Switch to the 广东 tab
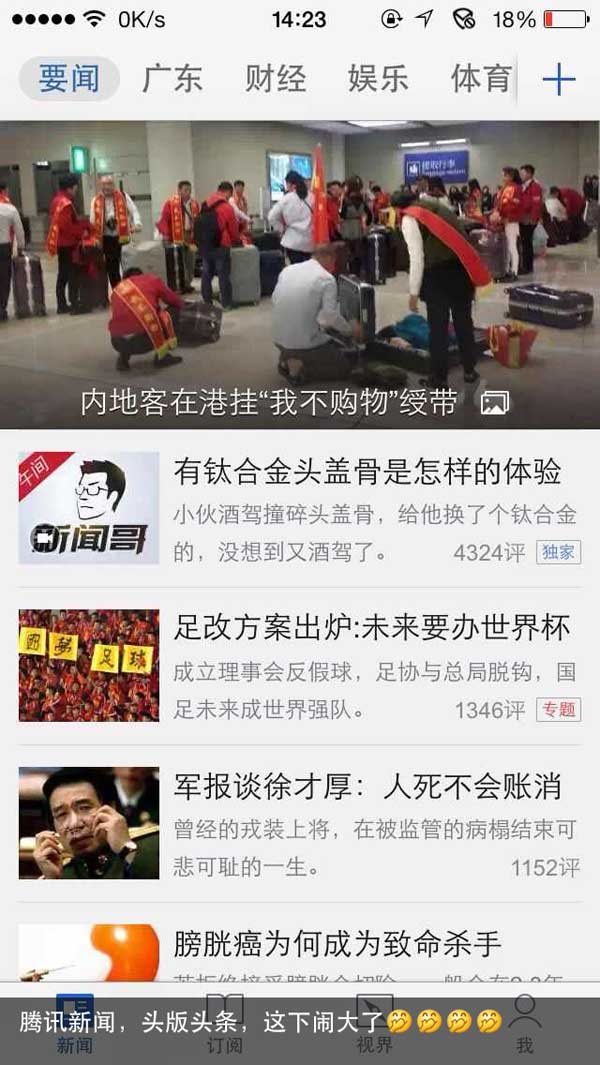The image size is (600, 1065). [172, 79]
